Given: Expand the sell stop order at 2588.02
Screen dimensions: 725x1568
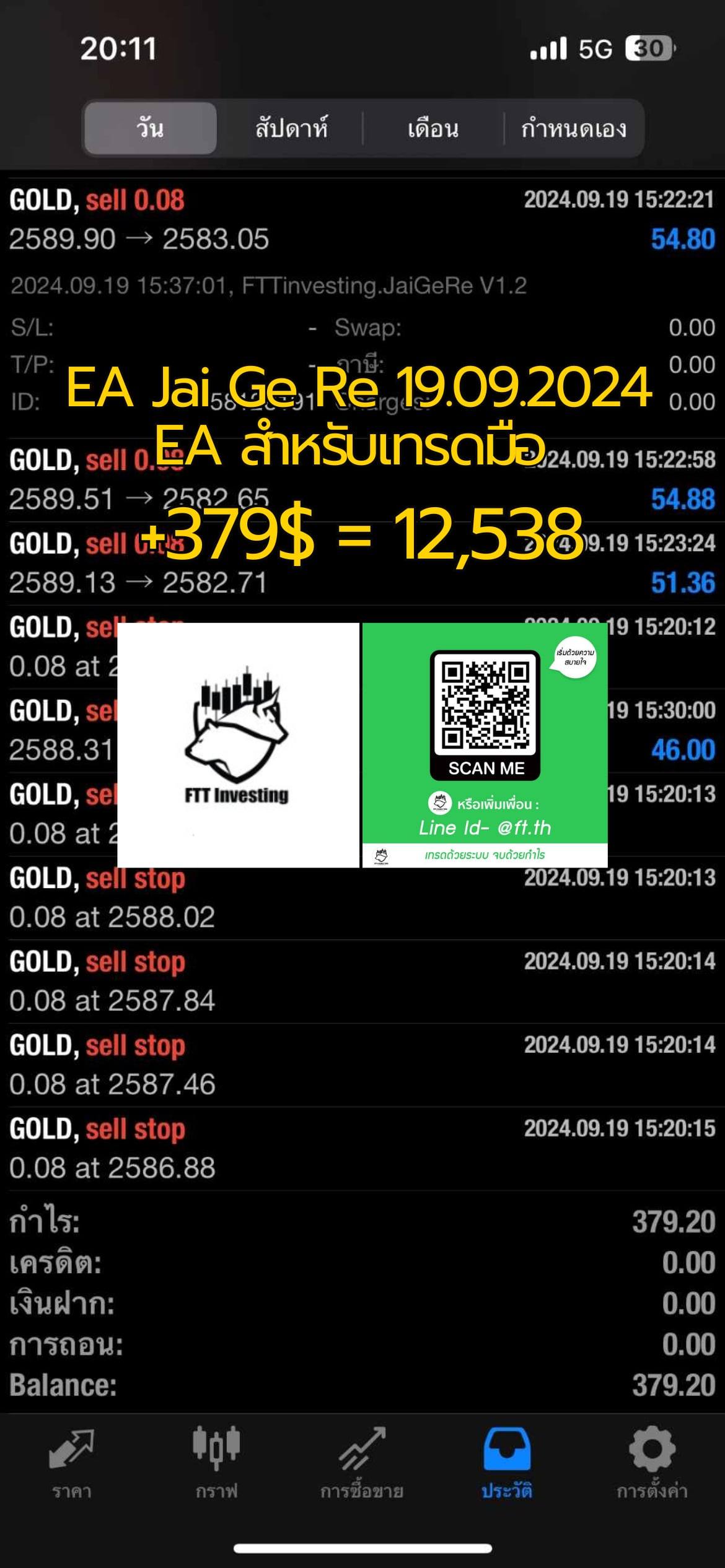Looking at the screenshot, I should [x=362, y=898].
